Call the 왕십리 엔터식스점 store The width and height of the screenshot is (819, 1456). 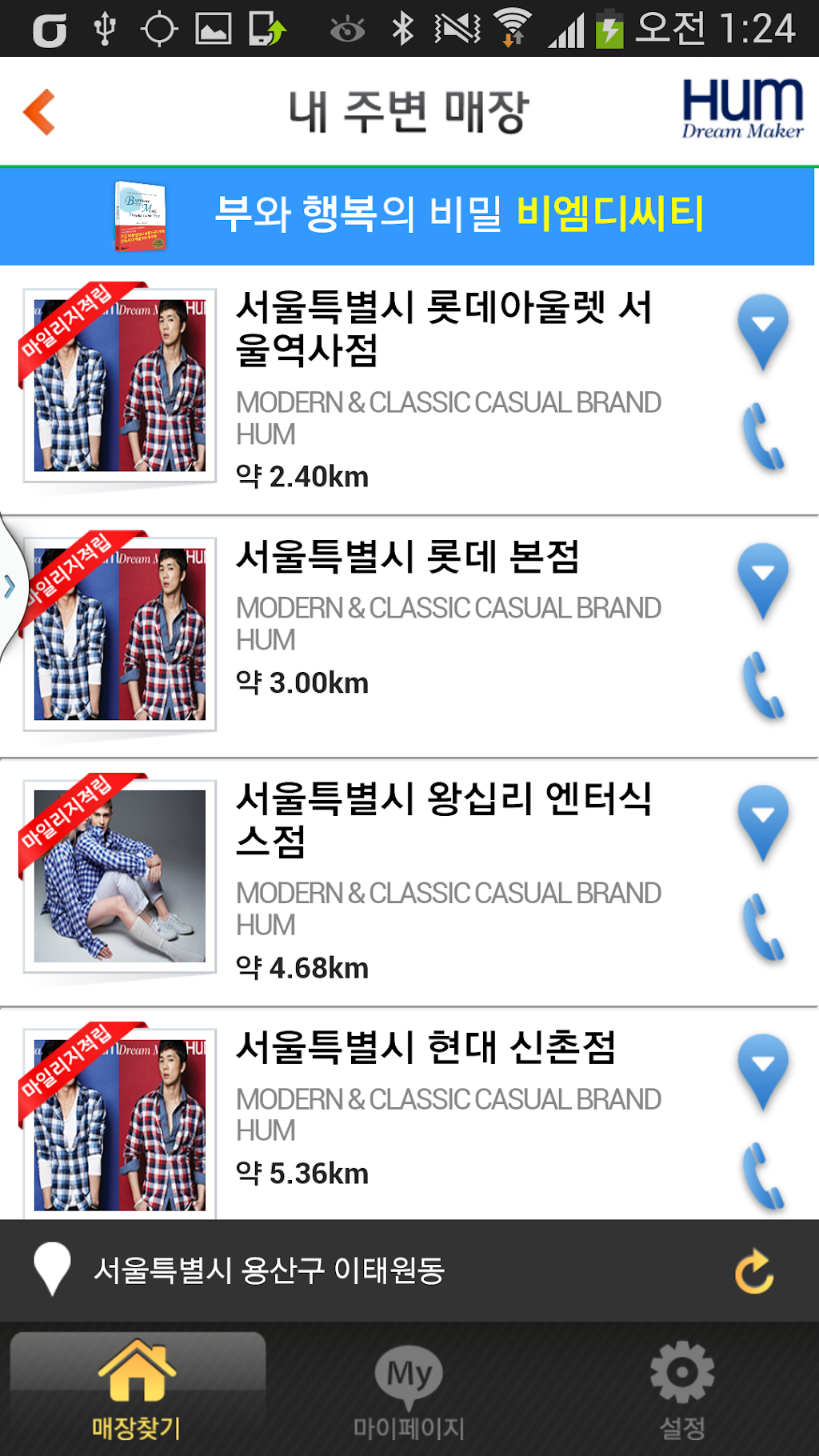click(x=763, y=927)
